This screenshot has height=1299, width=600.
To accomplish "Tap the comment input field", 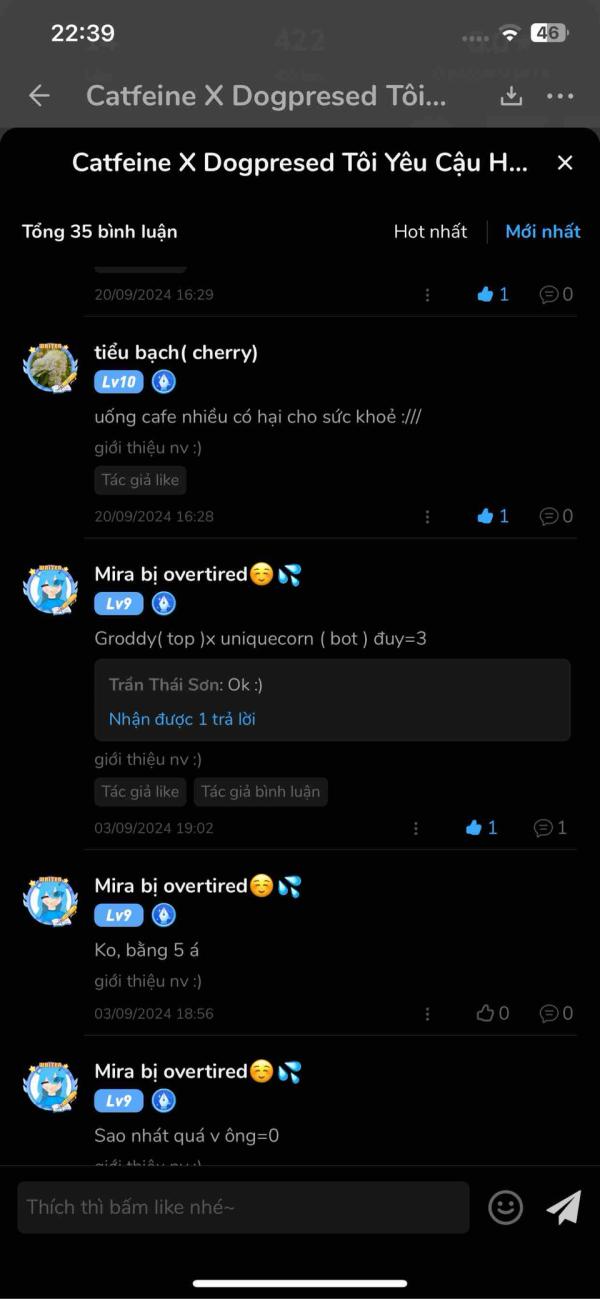I will tap(243, 1207).
